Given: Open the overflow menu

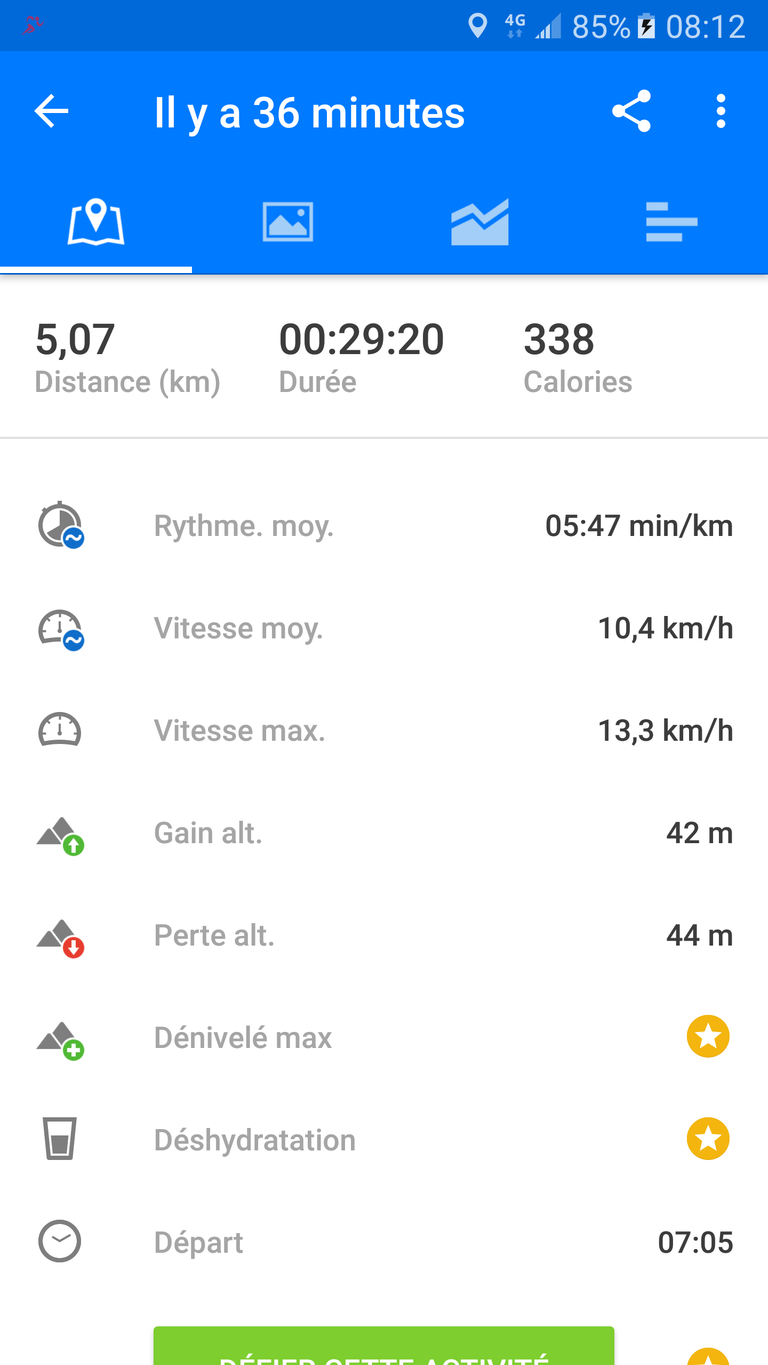Looking at the screenshot, I should coord(720,112).
